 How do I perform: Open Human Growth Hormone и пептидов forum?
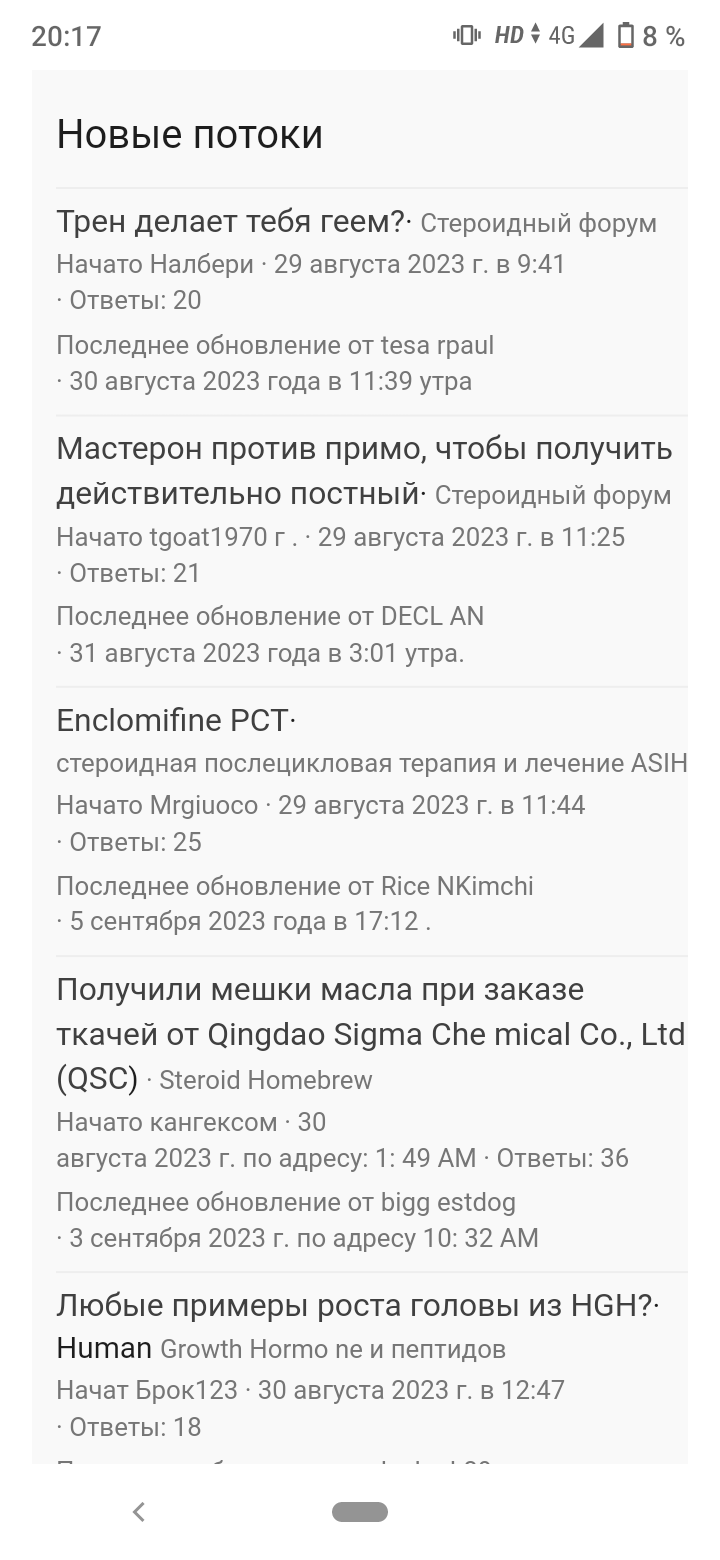click(332, 1349)
